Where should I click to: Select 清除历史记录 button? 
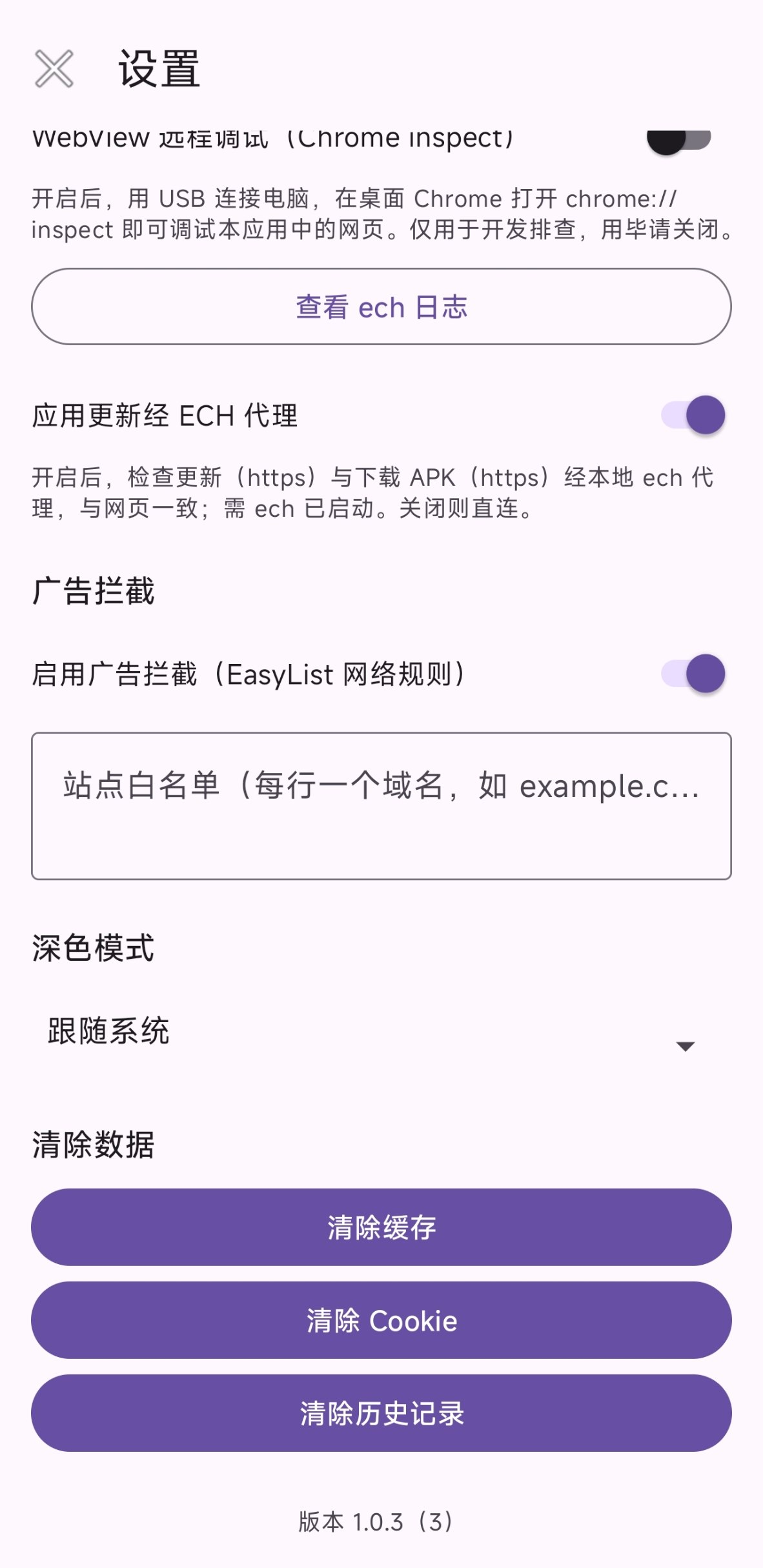tap(381, 1413)
